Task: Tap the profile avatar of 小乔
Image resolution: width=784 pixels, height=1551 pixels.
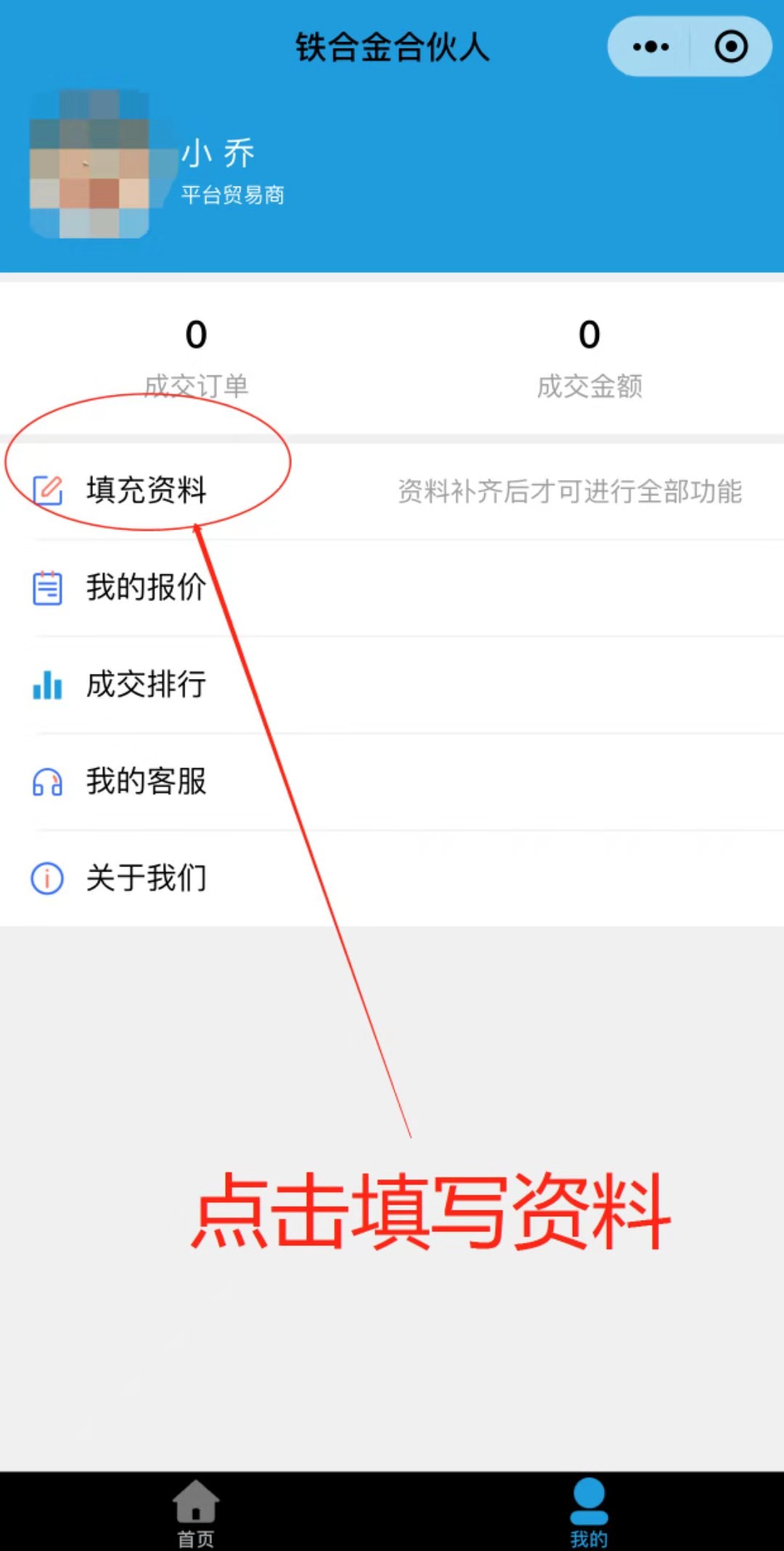Action: (x=89, y=164)
